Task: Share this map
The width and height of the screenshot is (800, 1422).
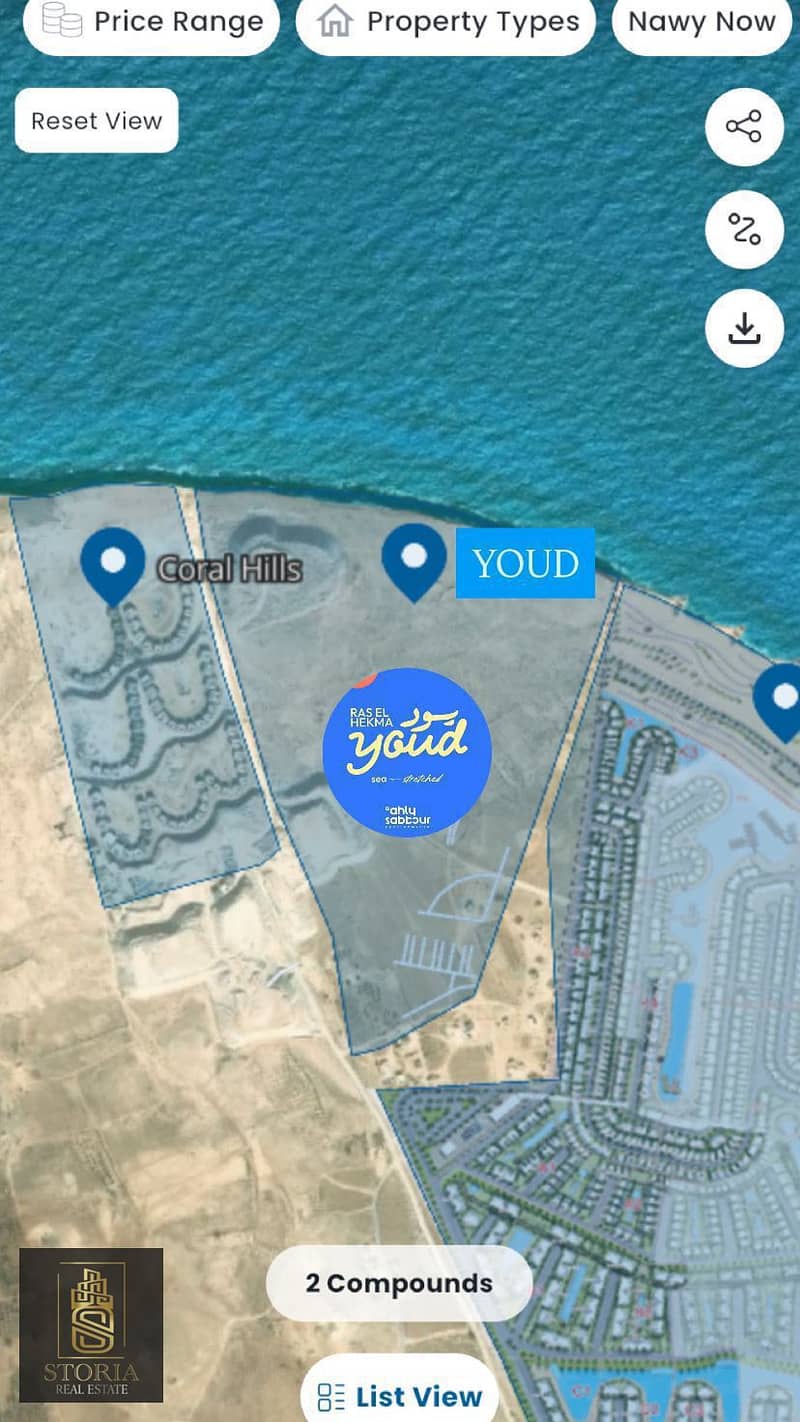Action: [x=744, y=127]
